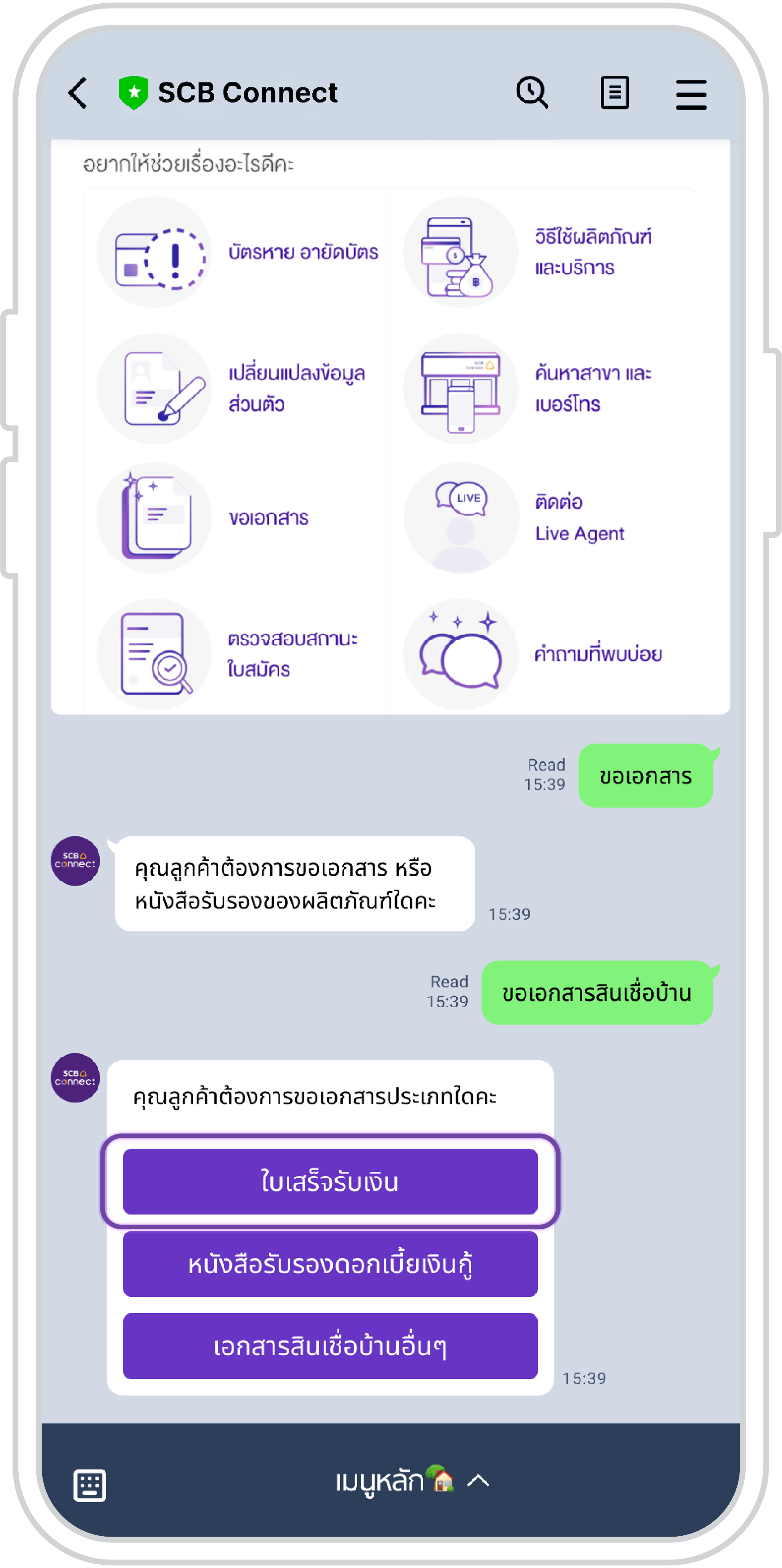Screen dimensions: 782x1568
Task: Go back from the SCB Connect chat
Action: pos(78,93)
